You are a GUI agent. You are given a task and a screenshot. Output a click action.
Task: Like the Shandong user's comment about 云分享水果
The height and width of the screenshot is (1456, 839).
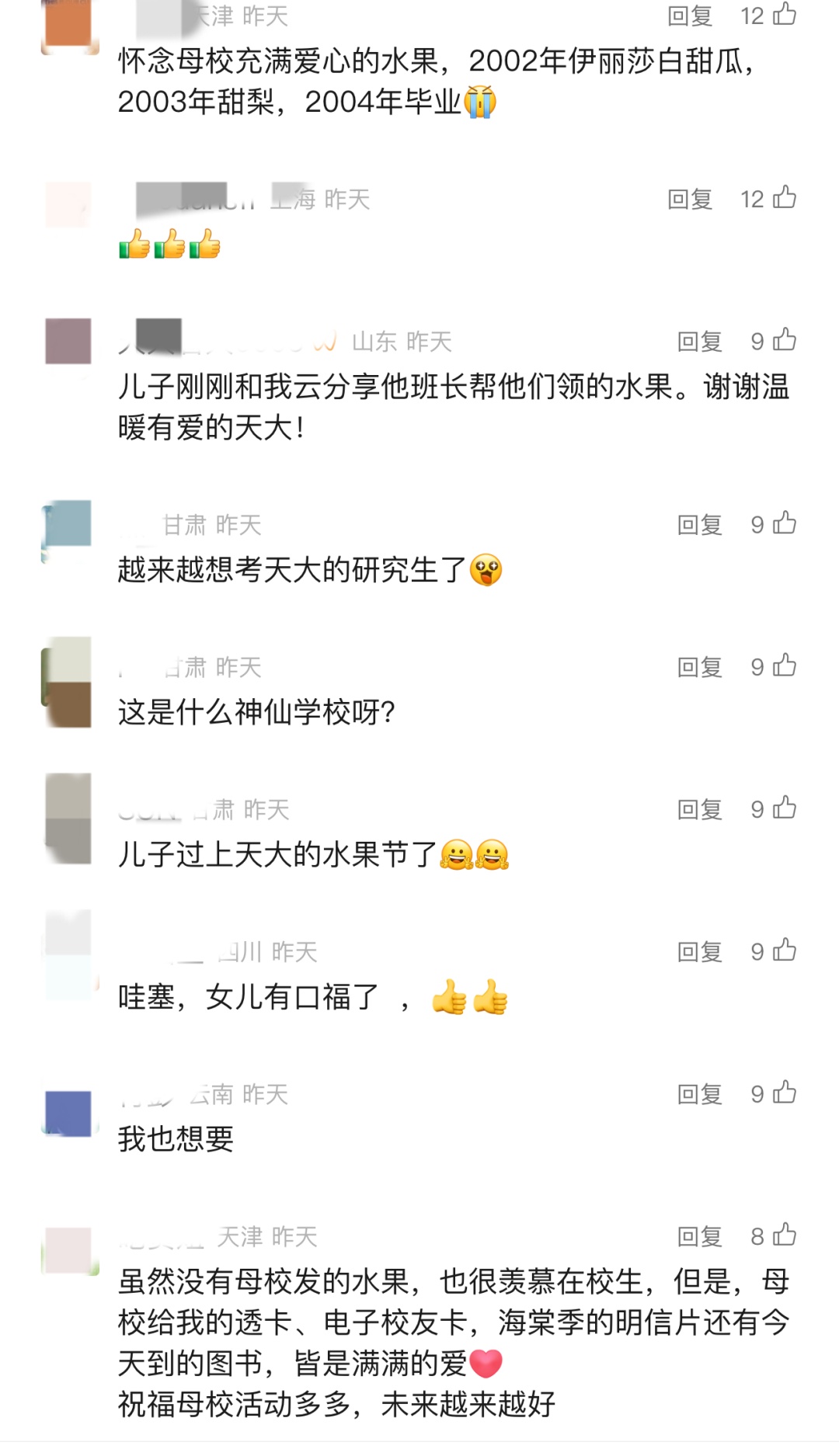point(783,340)
